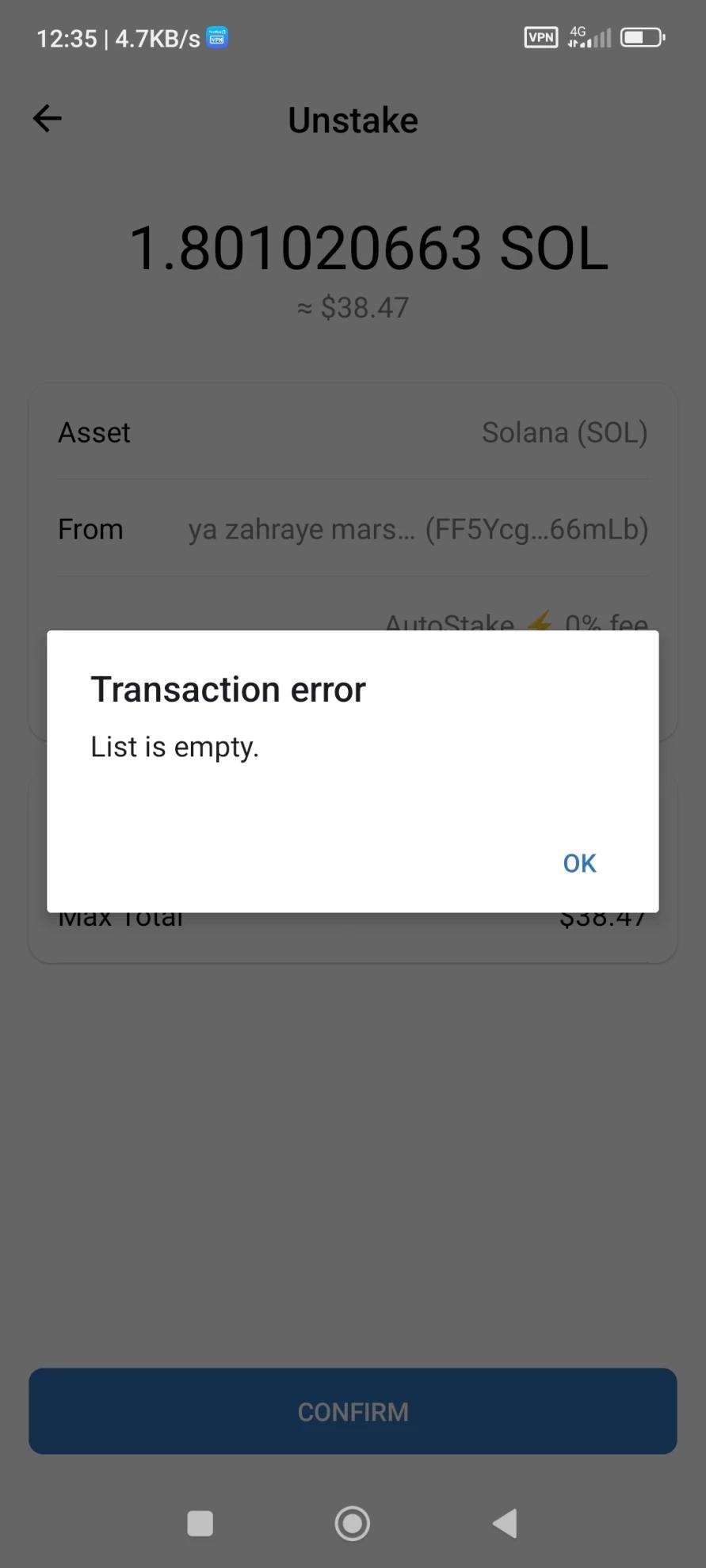Tap the system back triangle
706x1568 pixels.
[505, 1523]
